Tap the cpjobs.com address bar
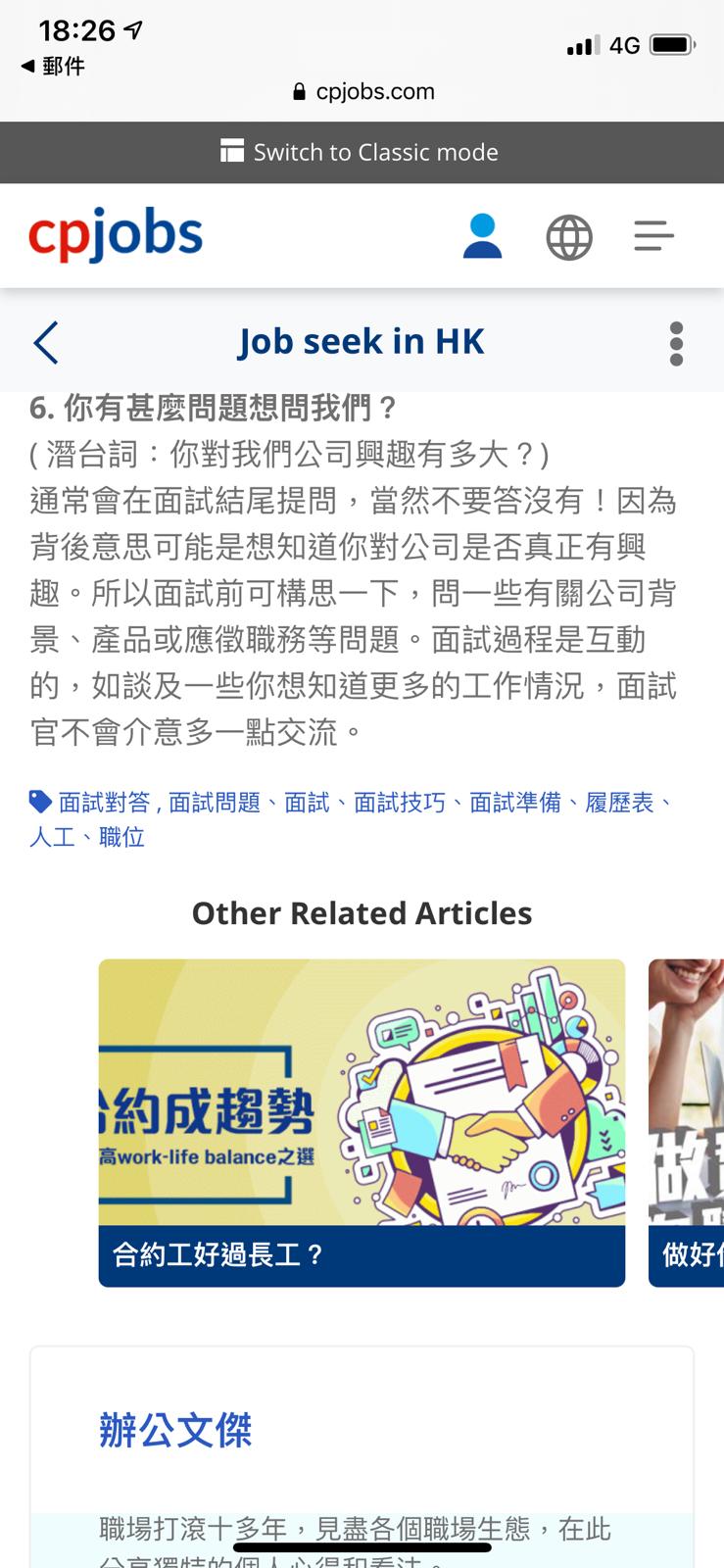Screen dimensions: 724x1568 362,91
